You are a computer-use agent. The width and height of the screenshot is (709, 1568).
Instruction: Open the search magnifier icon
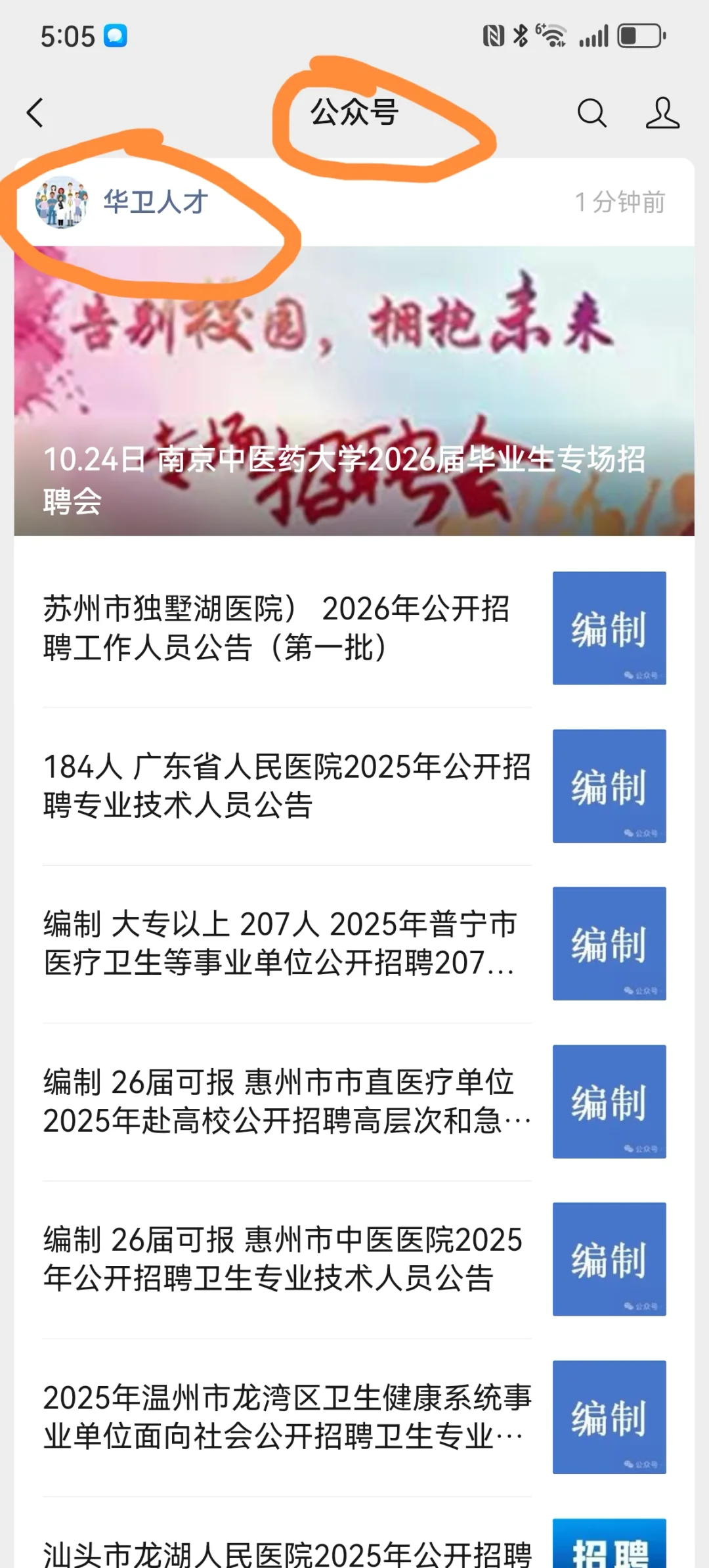click(591, 113)
